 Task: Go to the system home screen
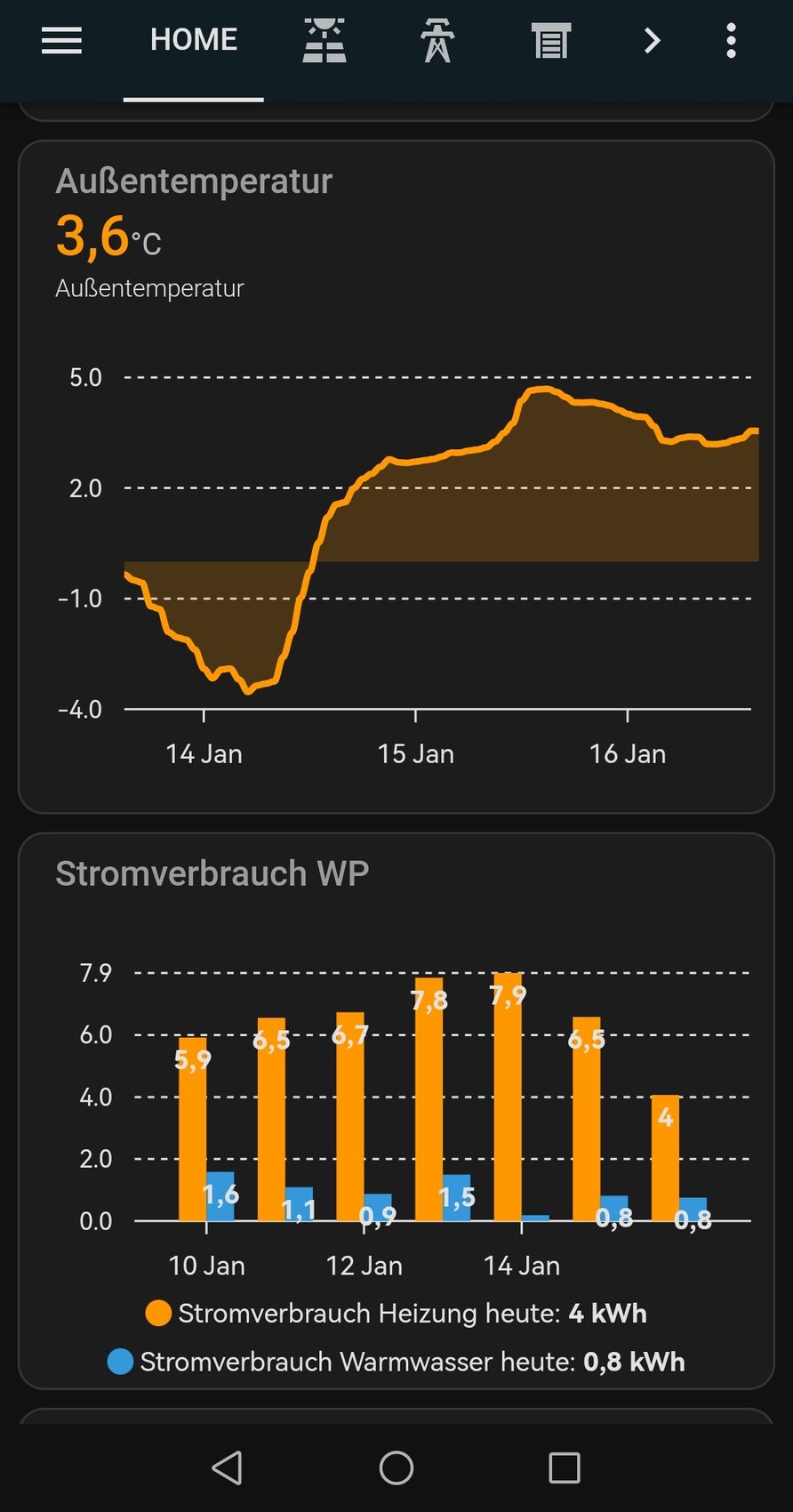click(x=396, y=1468)
